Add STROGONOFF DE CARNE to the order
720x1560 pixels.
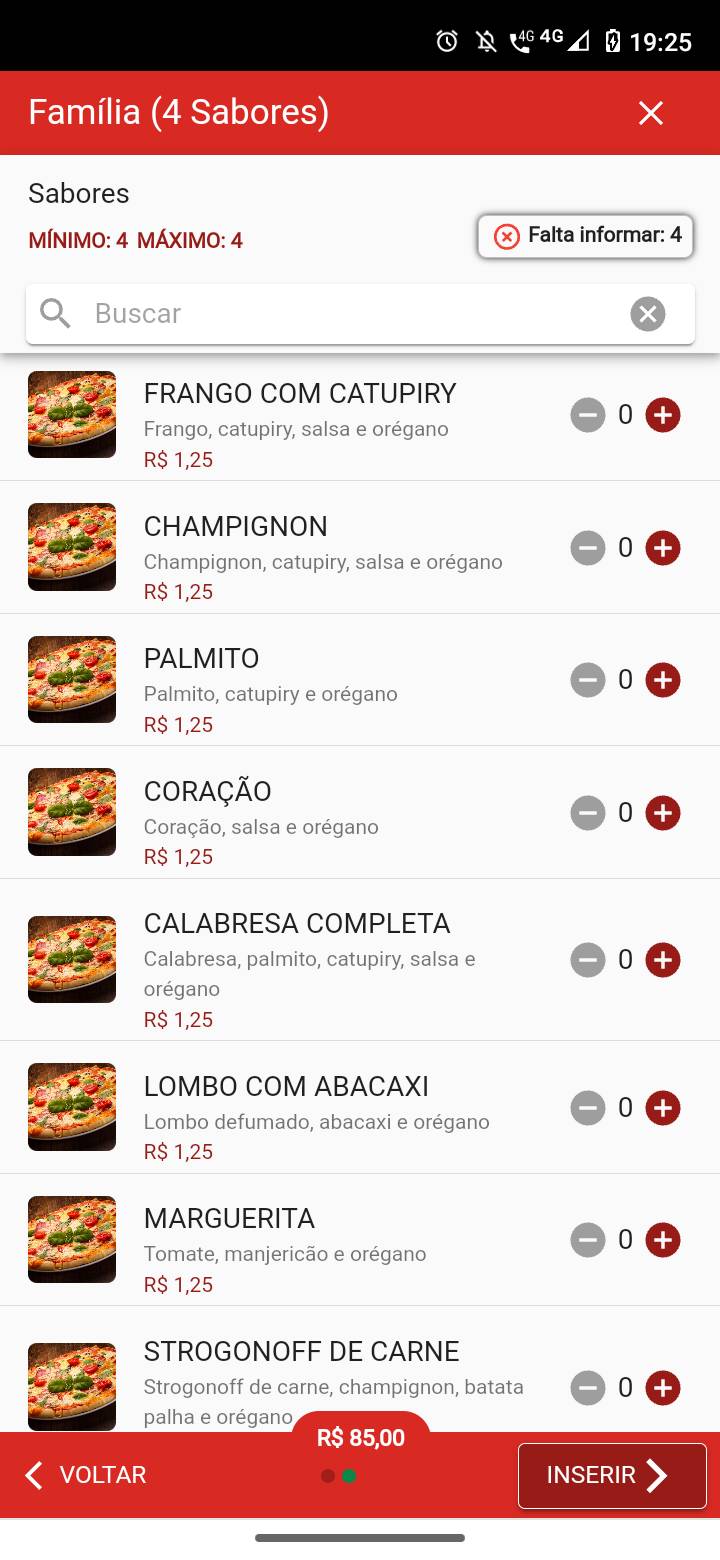tap(662, 1387)
